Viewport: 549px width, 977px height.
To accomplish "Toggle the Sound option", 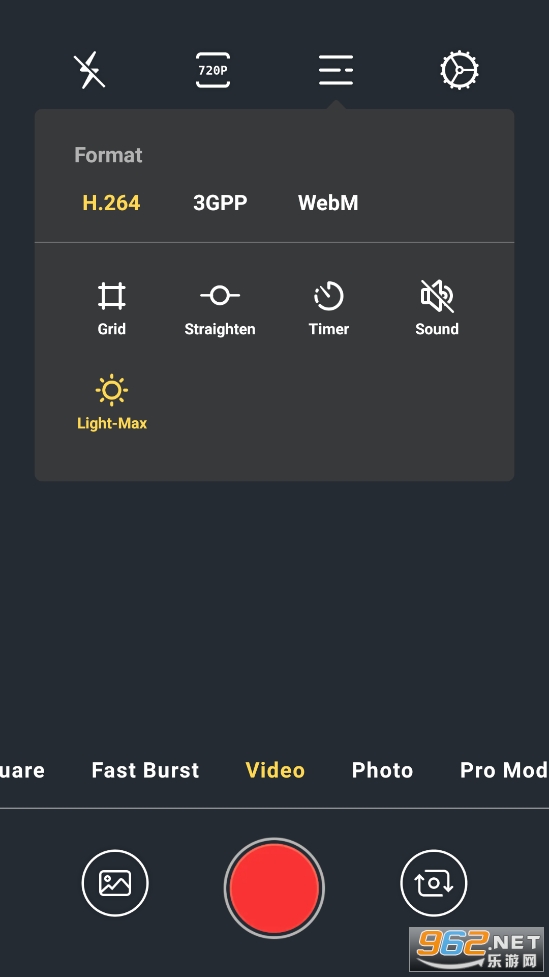I will point(437,308).
